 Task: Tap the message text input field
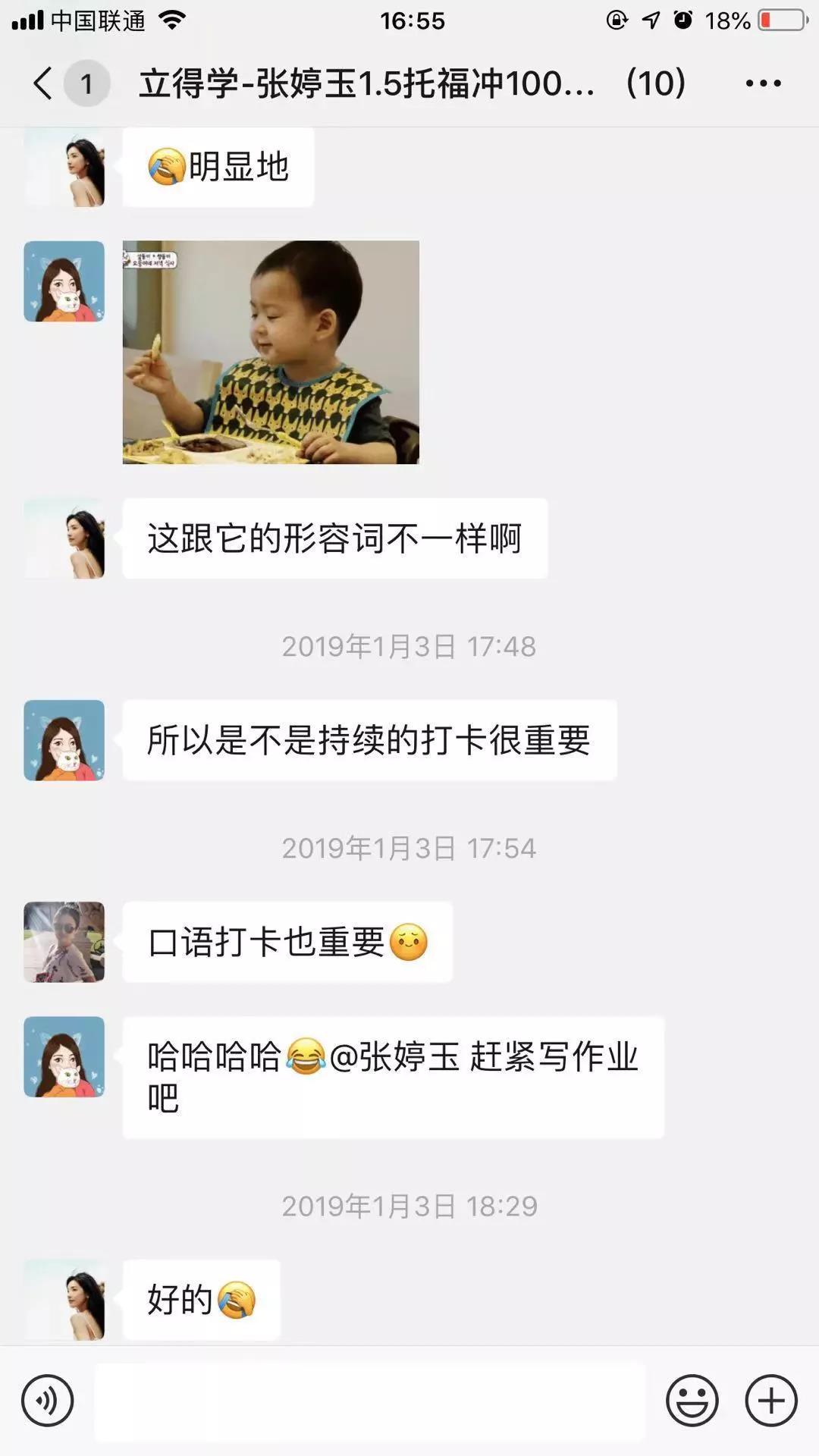pos(369,1400)
